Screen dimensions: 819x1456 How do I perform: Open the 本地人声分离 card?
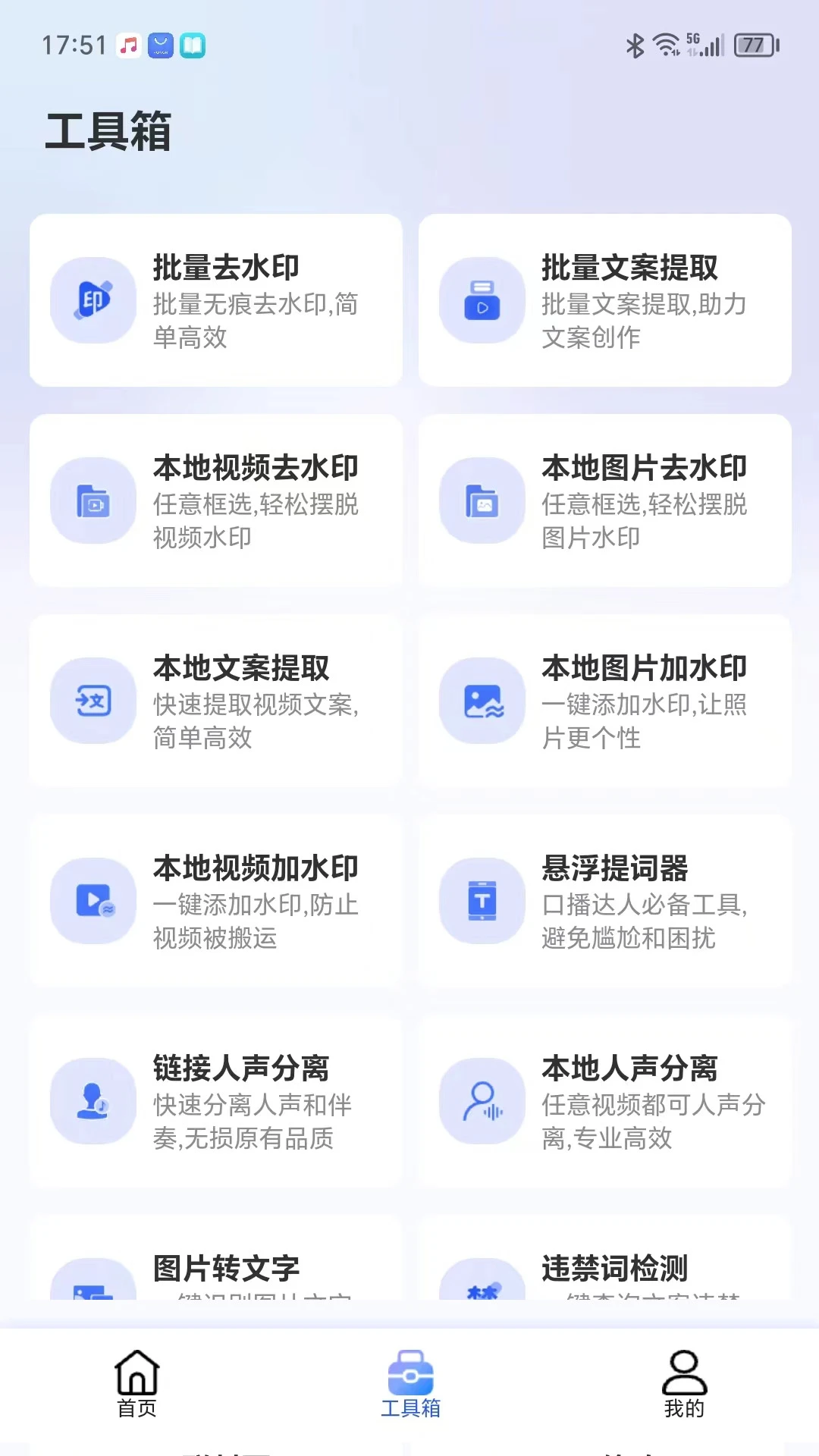pyautogui.click(x=603, y=1102)
